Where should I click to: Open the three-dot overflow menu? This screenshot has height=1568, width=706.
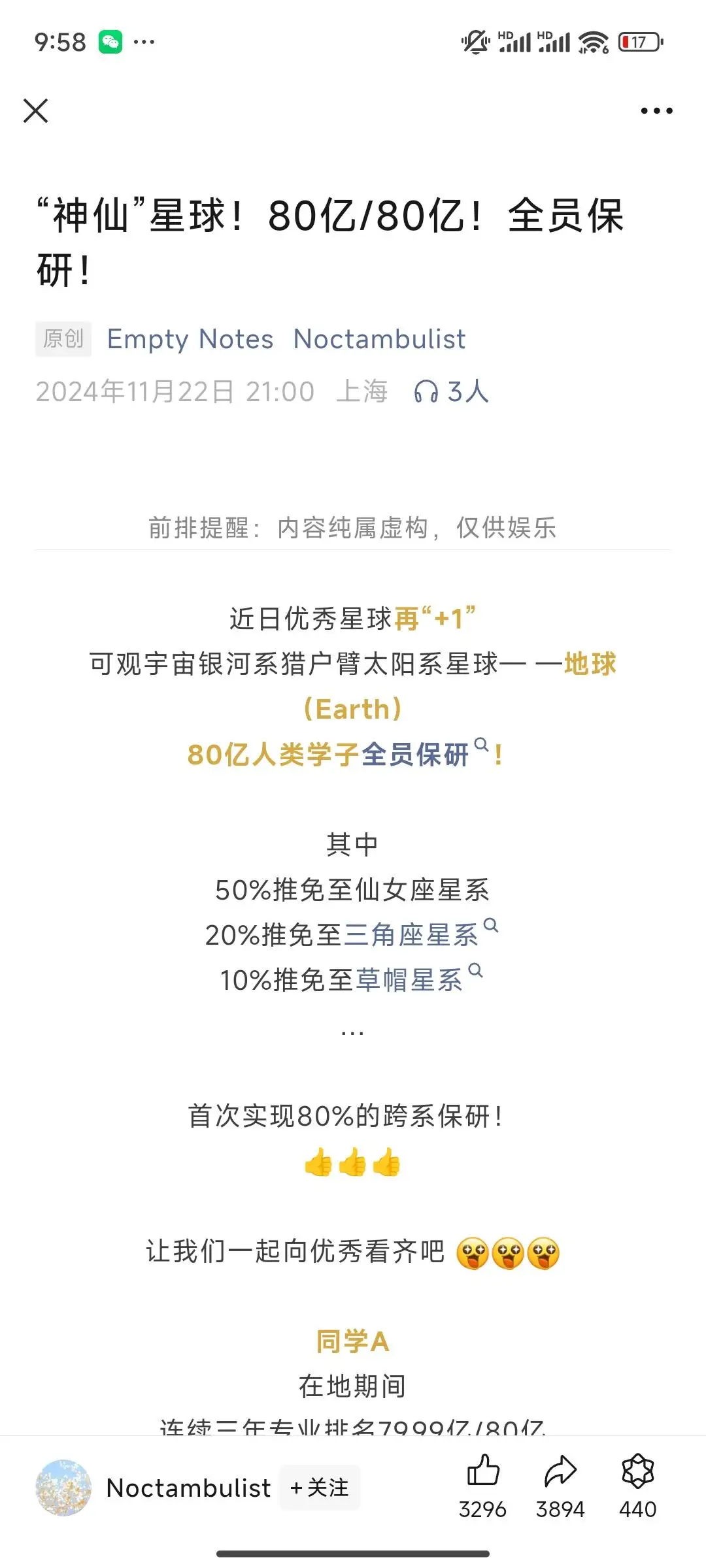point(656,110)
